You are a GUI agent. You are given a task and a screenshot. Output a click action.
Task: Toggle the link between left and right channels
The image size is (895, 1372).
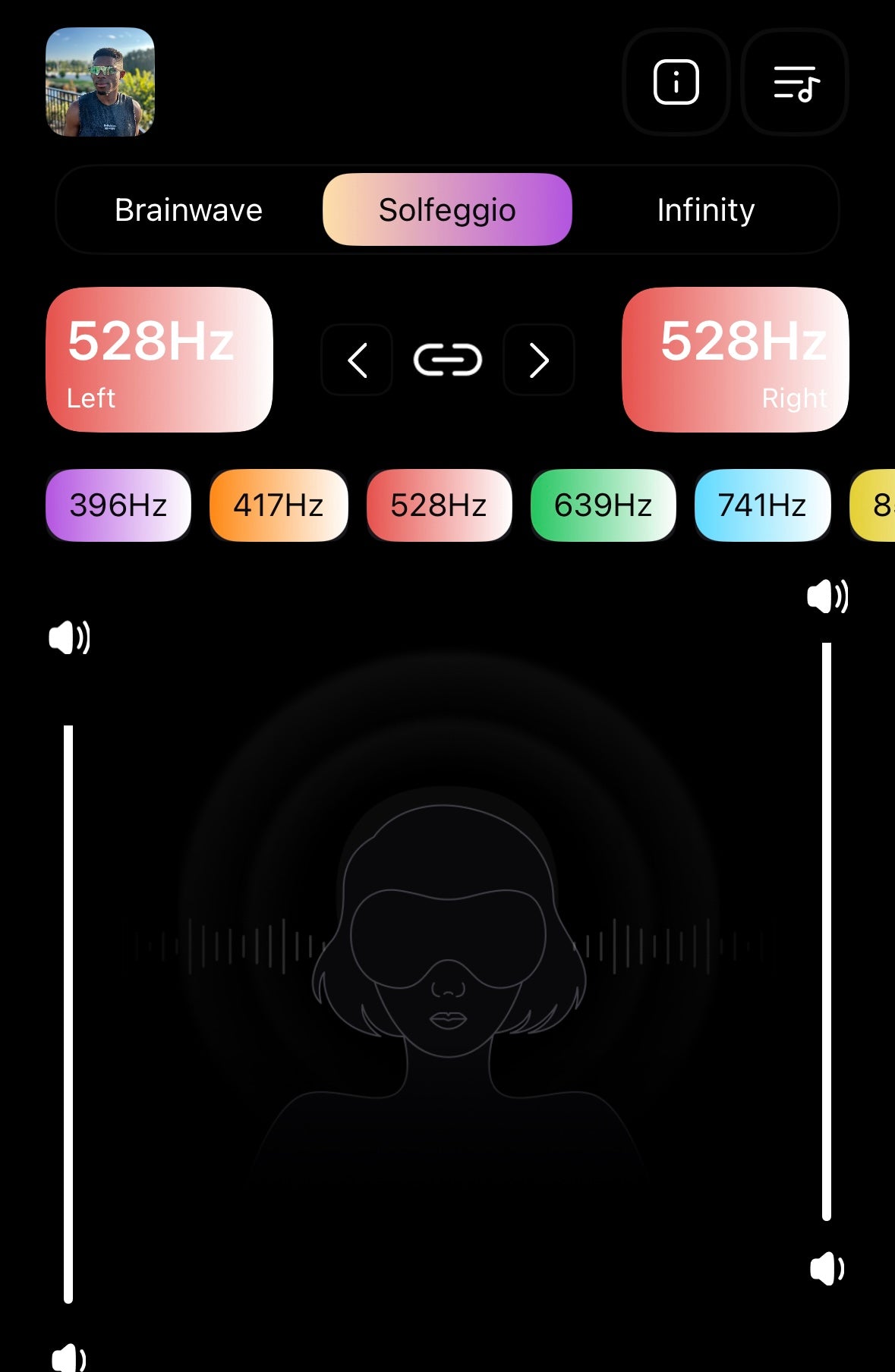coord(448,360)
